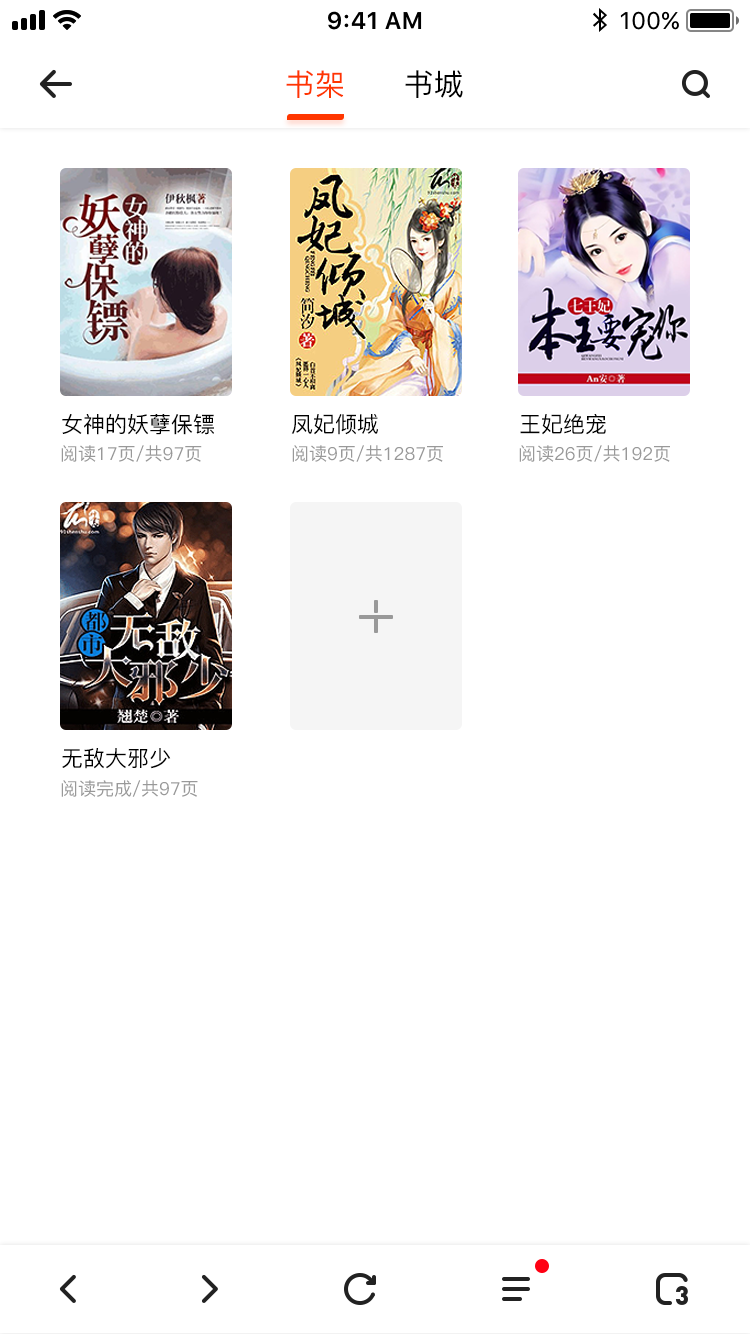Viewport: 750px width, 1334px height.
Task: Open the browser menu with red dot
Action: [x=518, y=1288]
